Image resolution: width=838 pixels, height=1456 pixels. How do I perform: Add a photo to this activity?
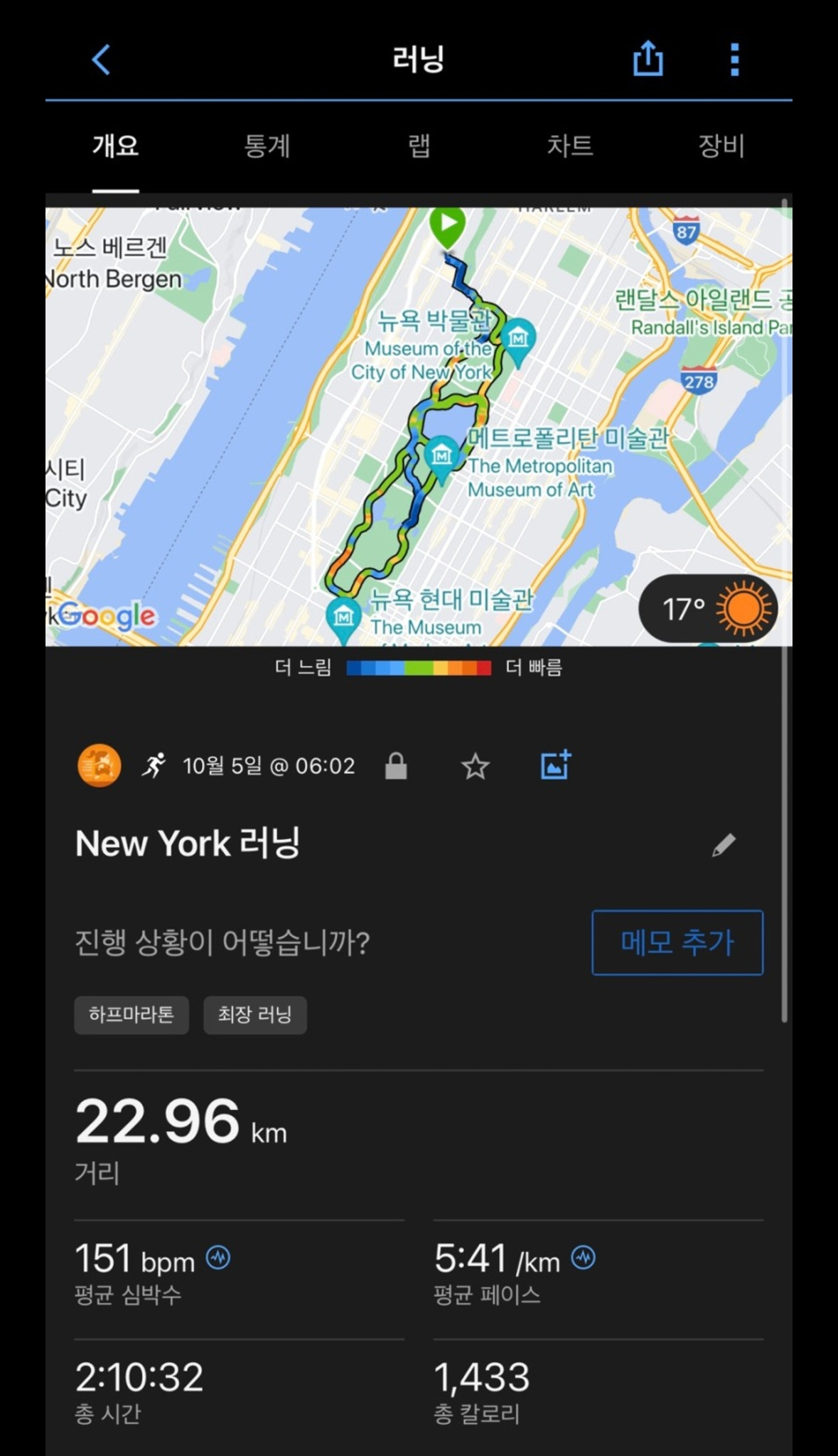tap(556, 765)
